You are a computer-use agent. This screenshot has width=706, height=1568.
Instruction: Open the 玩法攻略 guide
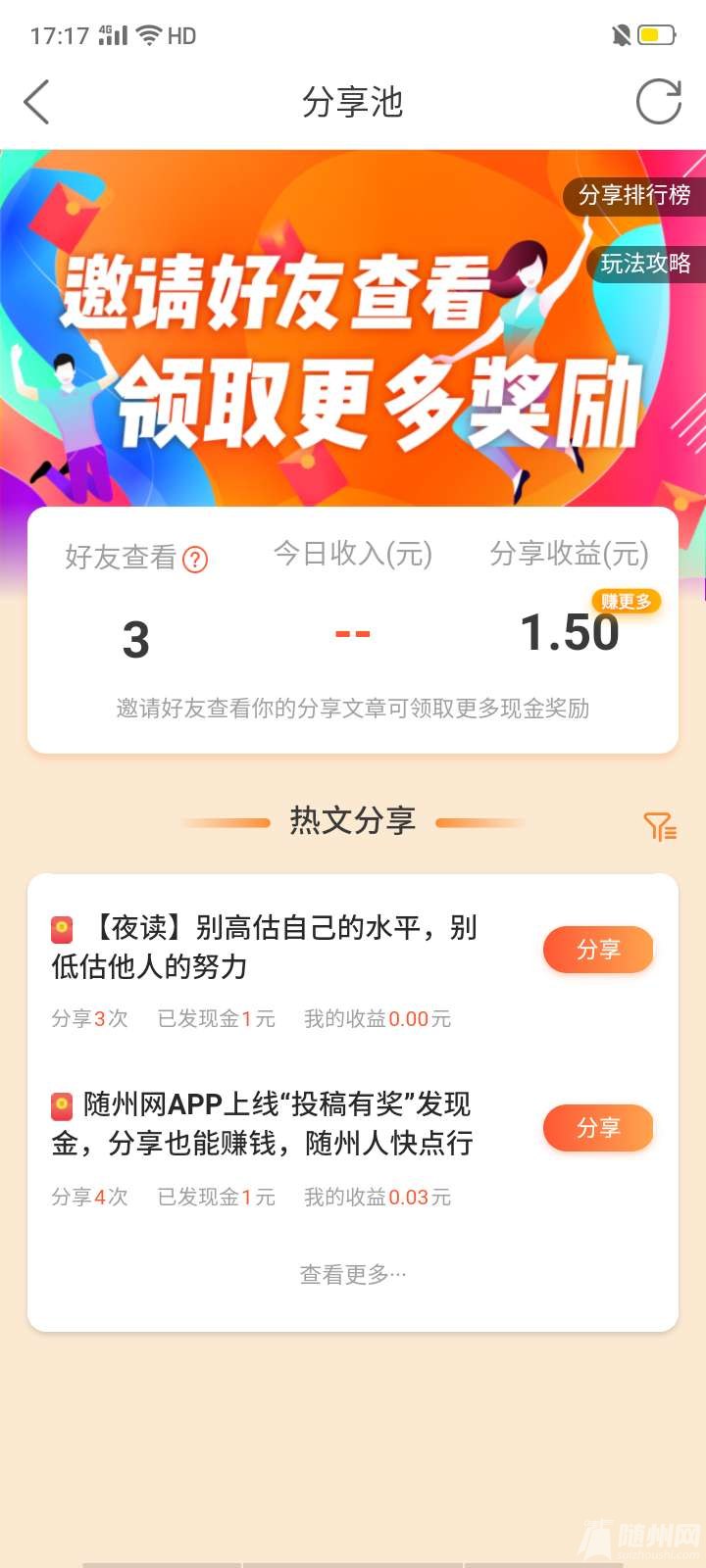pyautogui.click(x=644, y=264)
